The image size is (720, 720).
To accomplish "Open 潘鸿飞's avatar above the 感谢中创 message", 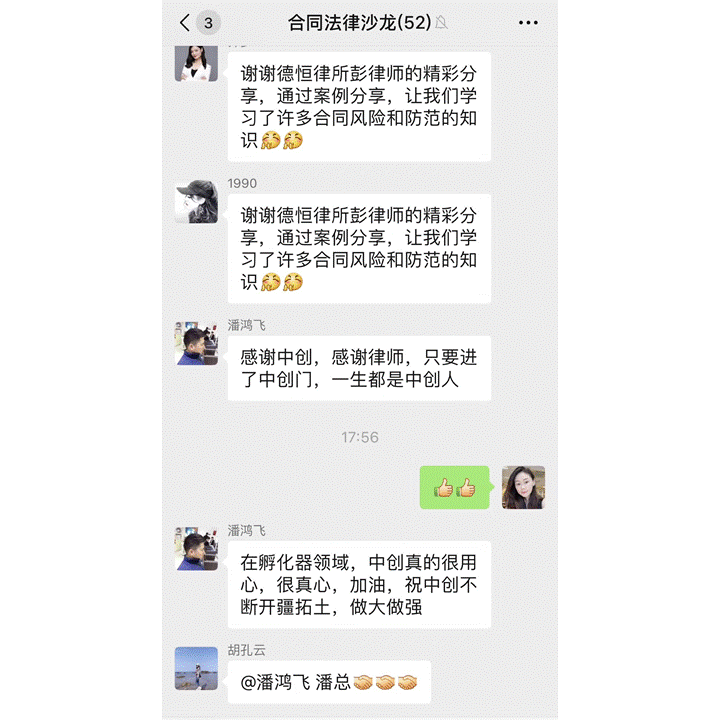I will tap(196, 344).
